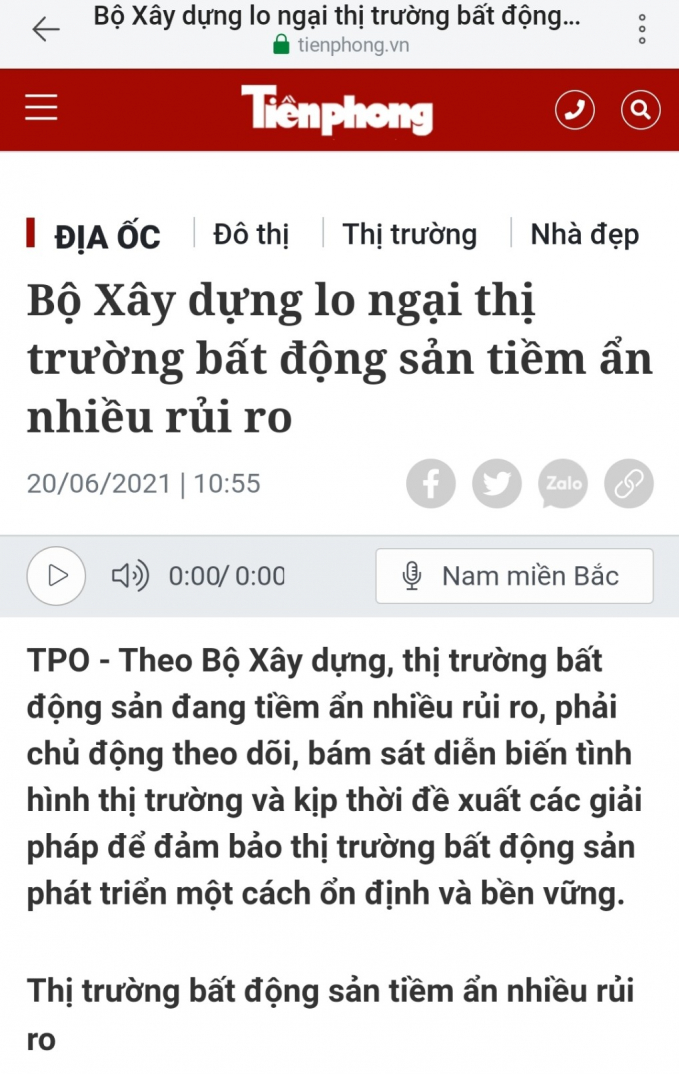The width and height of the screenshot is (679, 1074).
Task: Open the hamburger navigation menu
Action: point(42,107)
